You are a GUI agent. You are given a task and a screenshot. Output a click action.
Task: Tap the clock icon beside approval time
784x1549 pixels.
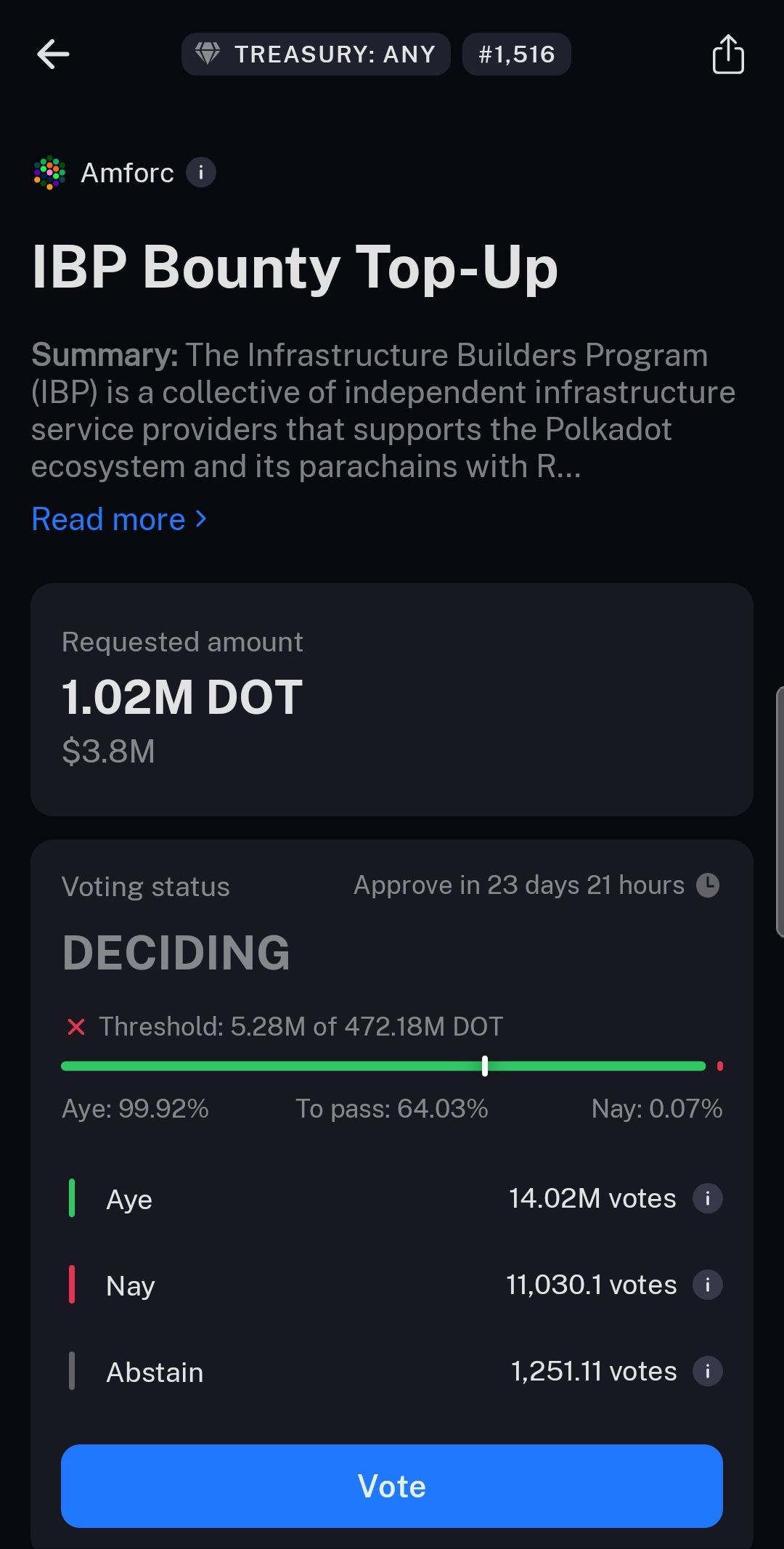click(x=708, y=885)
